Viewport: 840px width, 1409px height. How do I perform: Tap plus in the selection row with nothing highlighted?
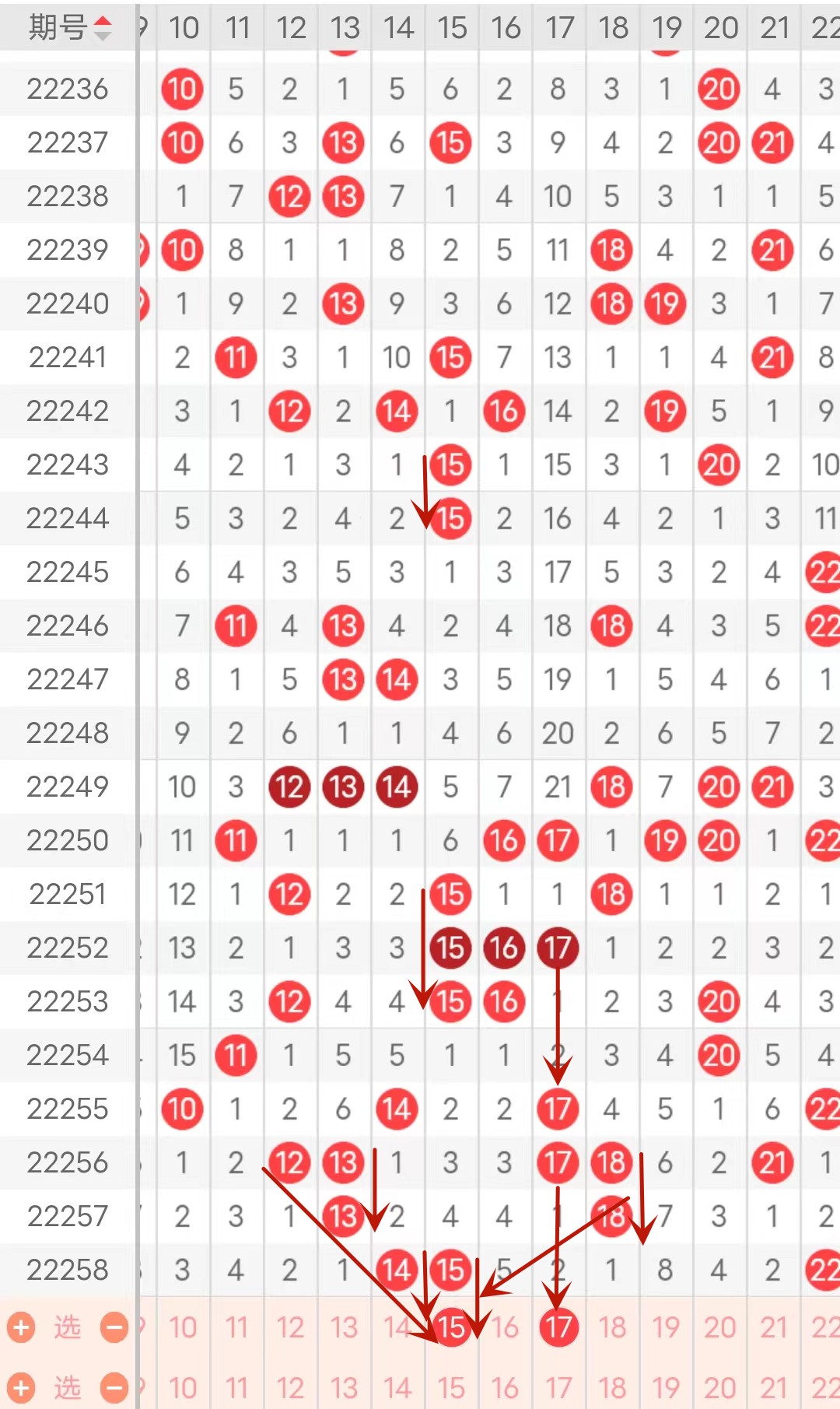21,1388
